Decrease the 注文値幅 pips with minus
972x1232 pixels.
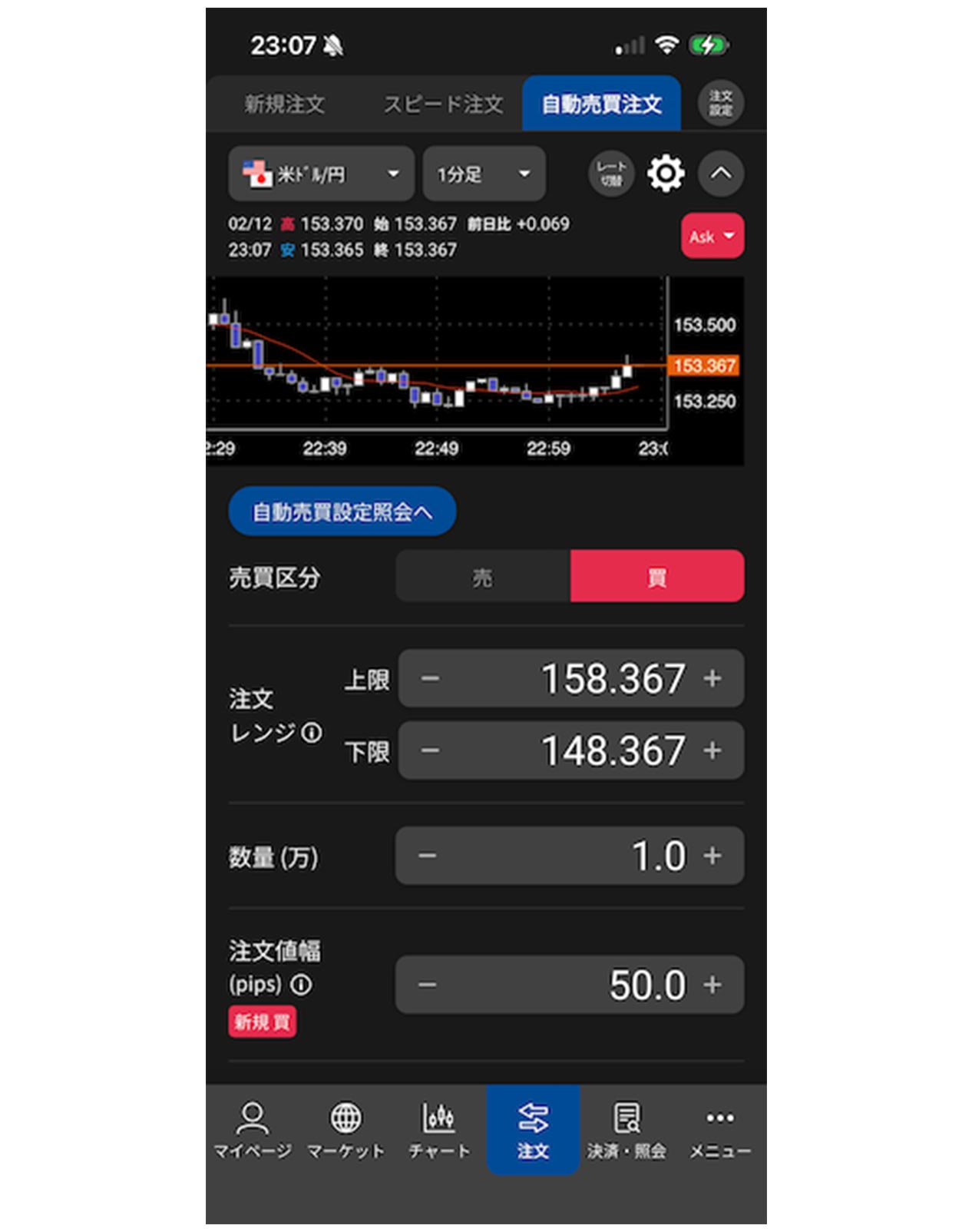pyautogui.click(x=428, y=985)
